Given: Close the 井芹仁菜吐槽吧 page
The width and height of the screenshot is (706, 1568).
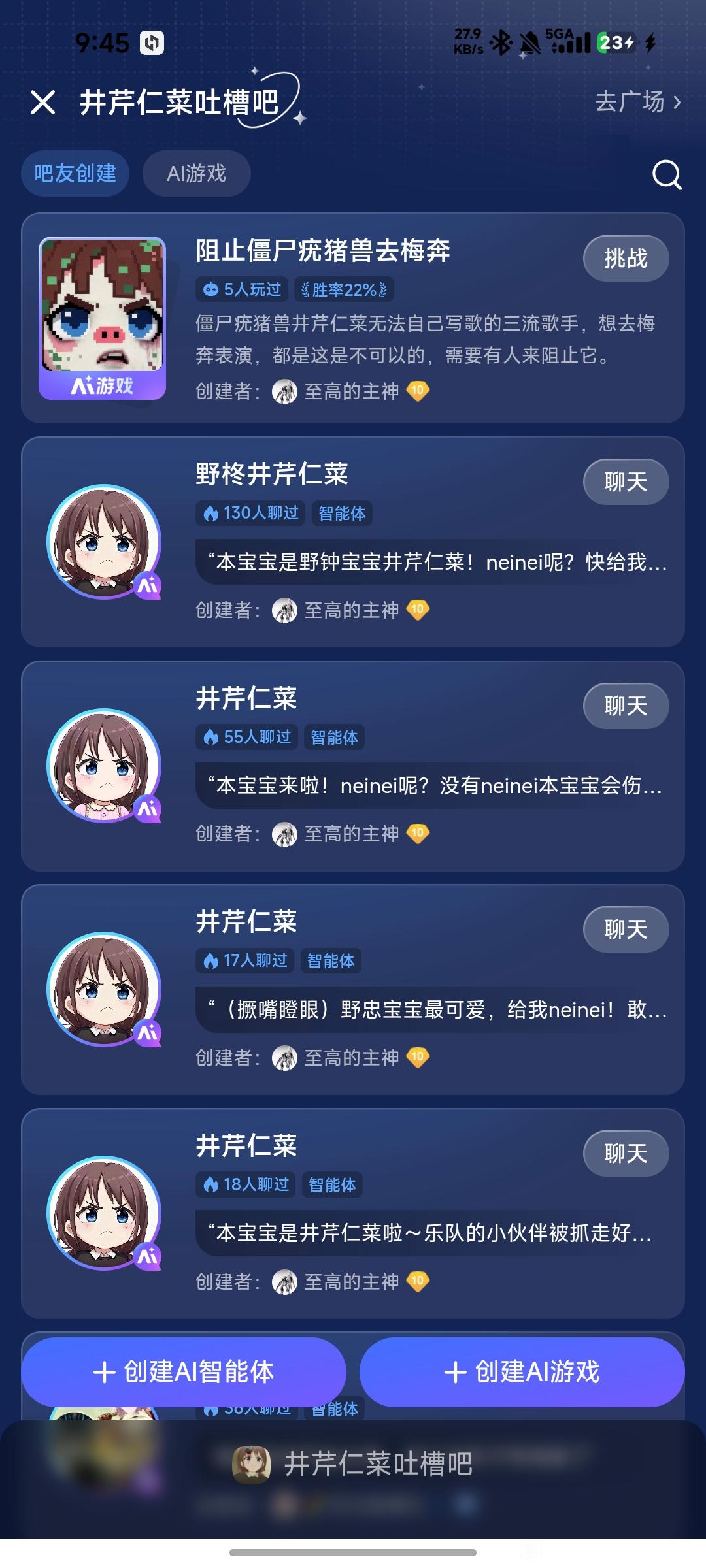Looking at the screenshot, I should pos(43,103).
